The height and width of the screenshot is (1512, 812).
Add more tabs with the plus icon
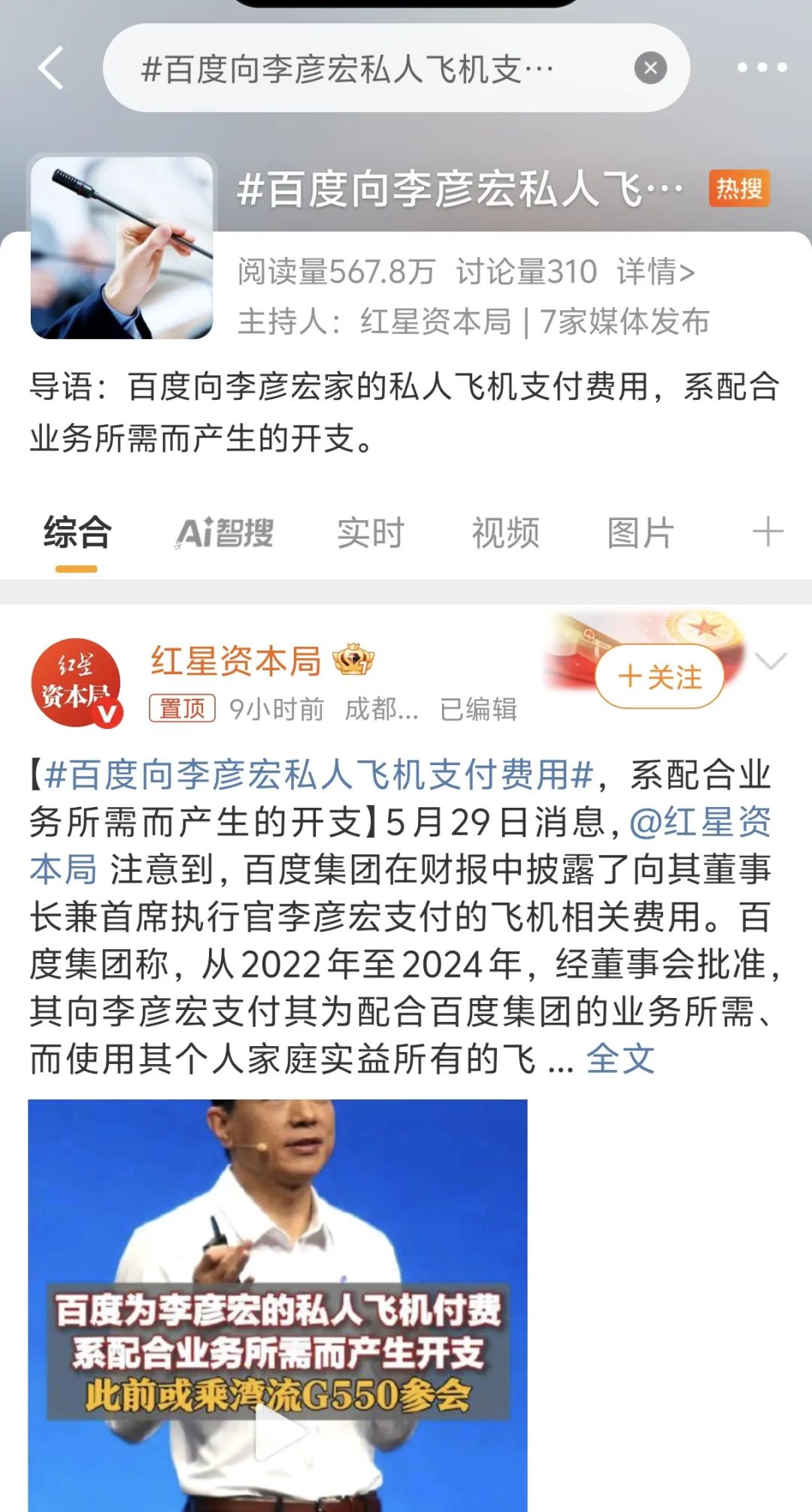tap(768, 532)
